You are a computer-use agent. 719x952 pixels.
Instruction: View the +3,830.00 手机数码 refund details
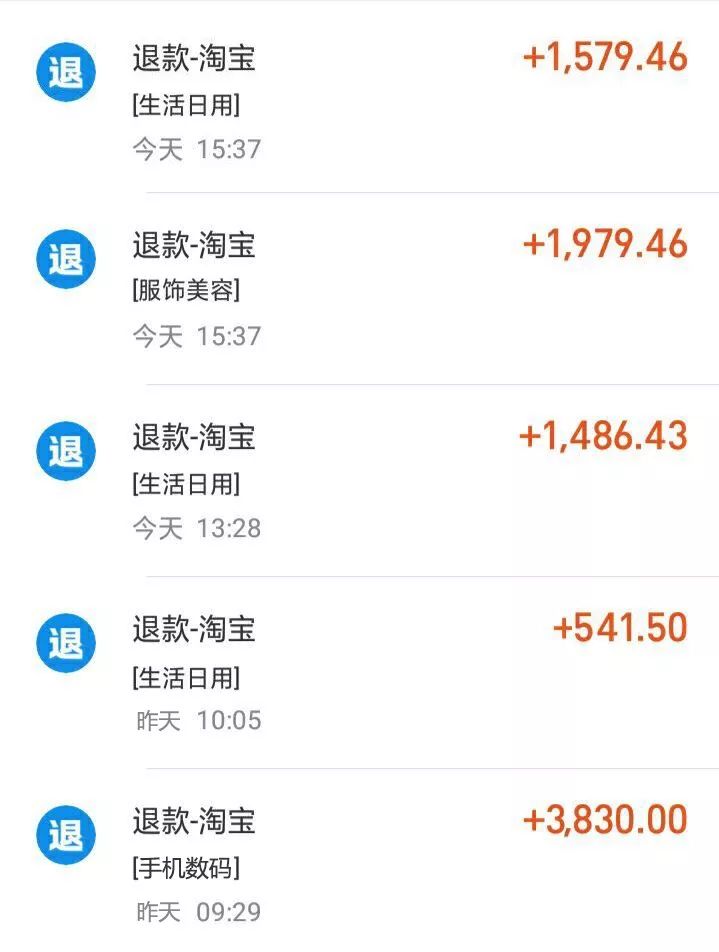click(360, 864)
